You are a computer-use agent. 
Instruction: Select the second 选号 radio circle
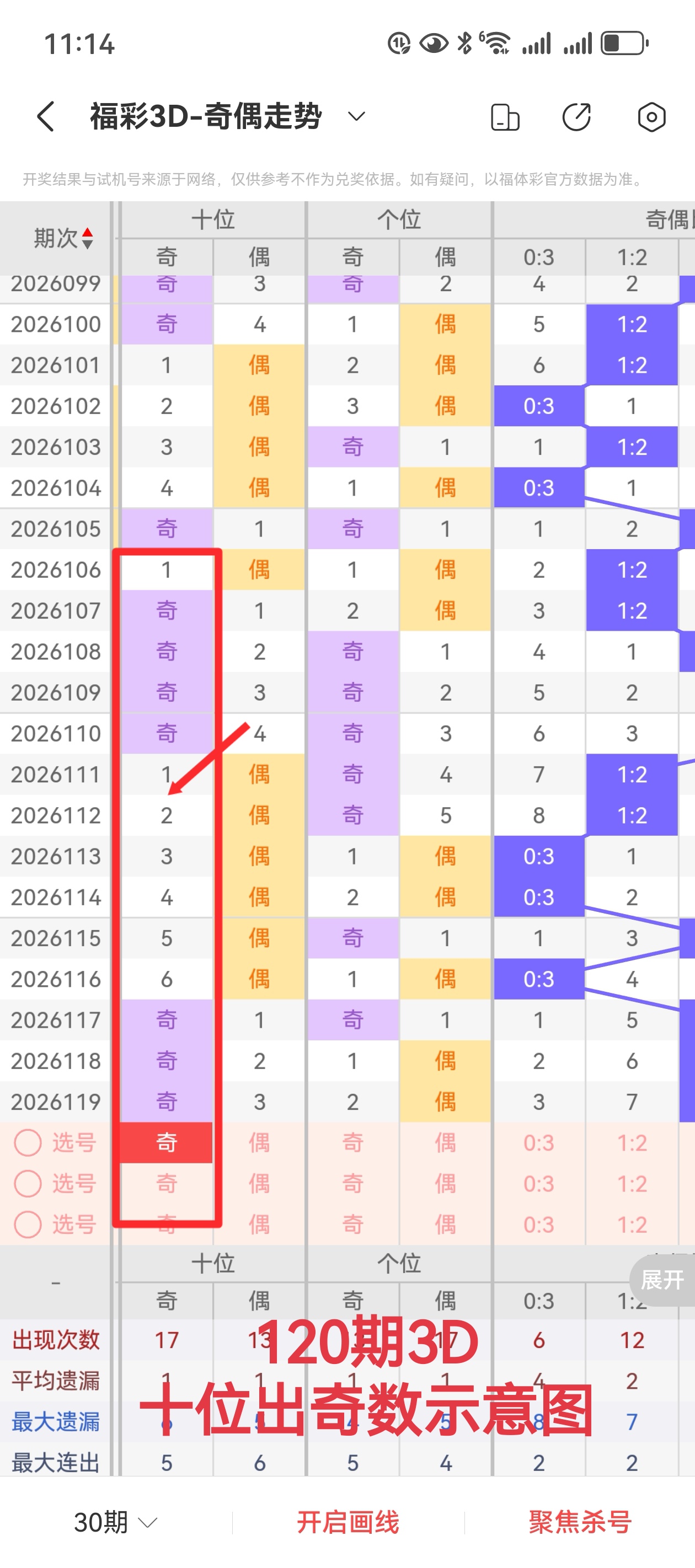pyautogui.click(x=28, y=1183)
